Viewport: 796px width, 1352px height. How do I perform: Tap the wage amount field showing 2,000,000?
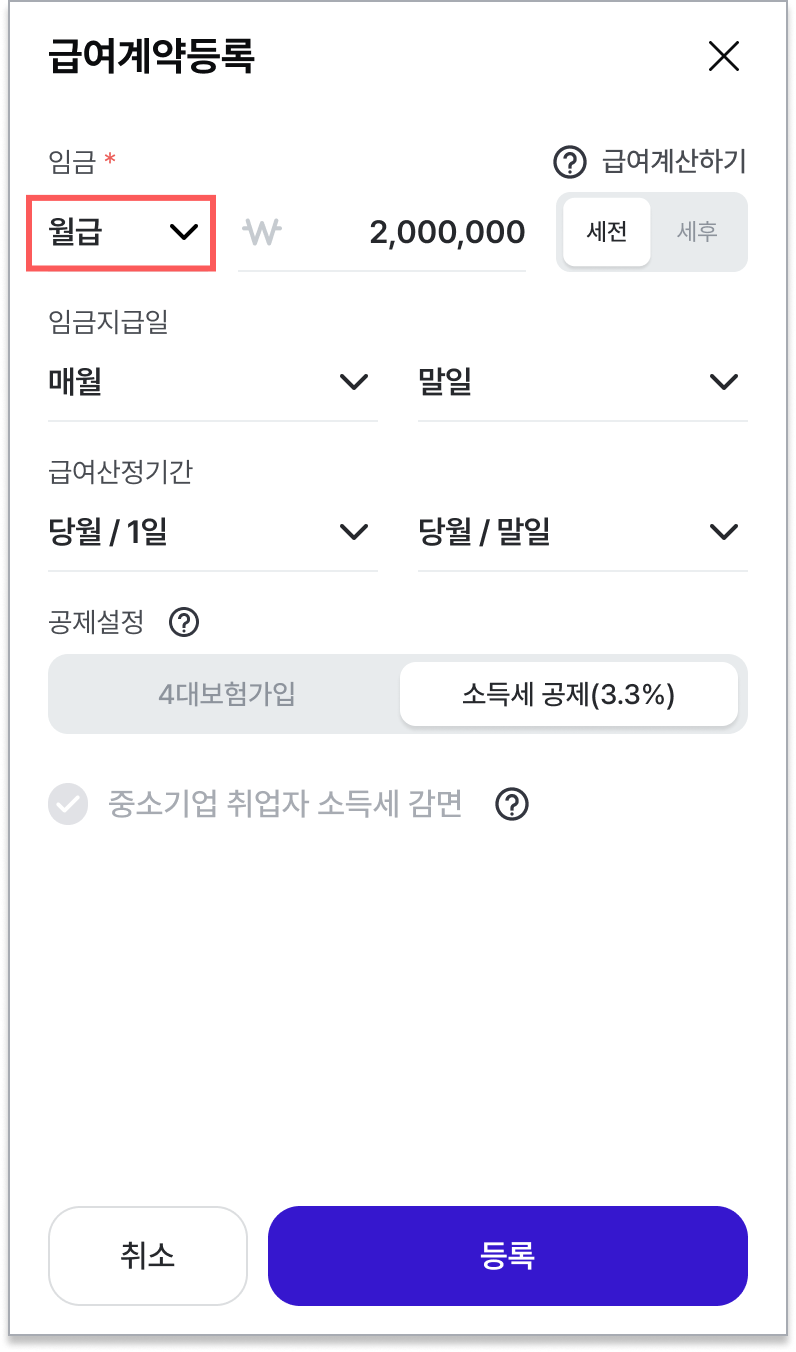click(x=382, y=233)
